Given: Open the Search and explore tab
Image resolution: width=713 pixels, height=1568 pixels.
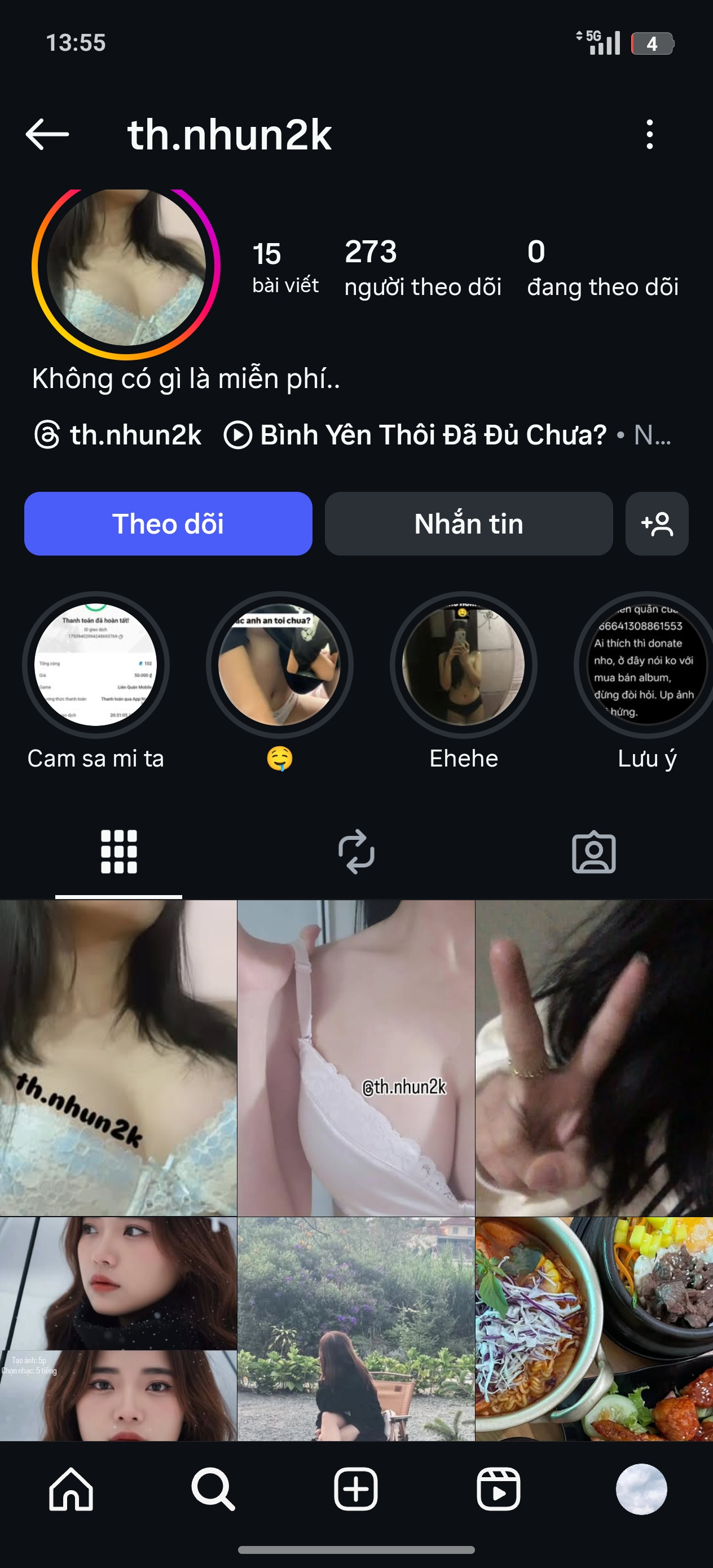Looking at the screenshot, I should 213,1489.
